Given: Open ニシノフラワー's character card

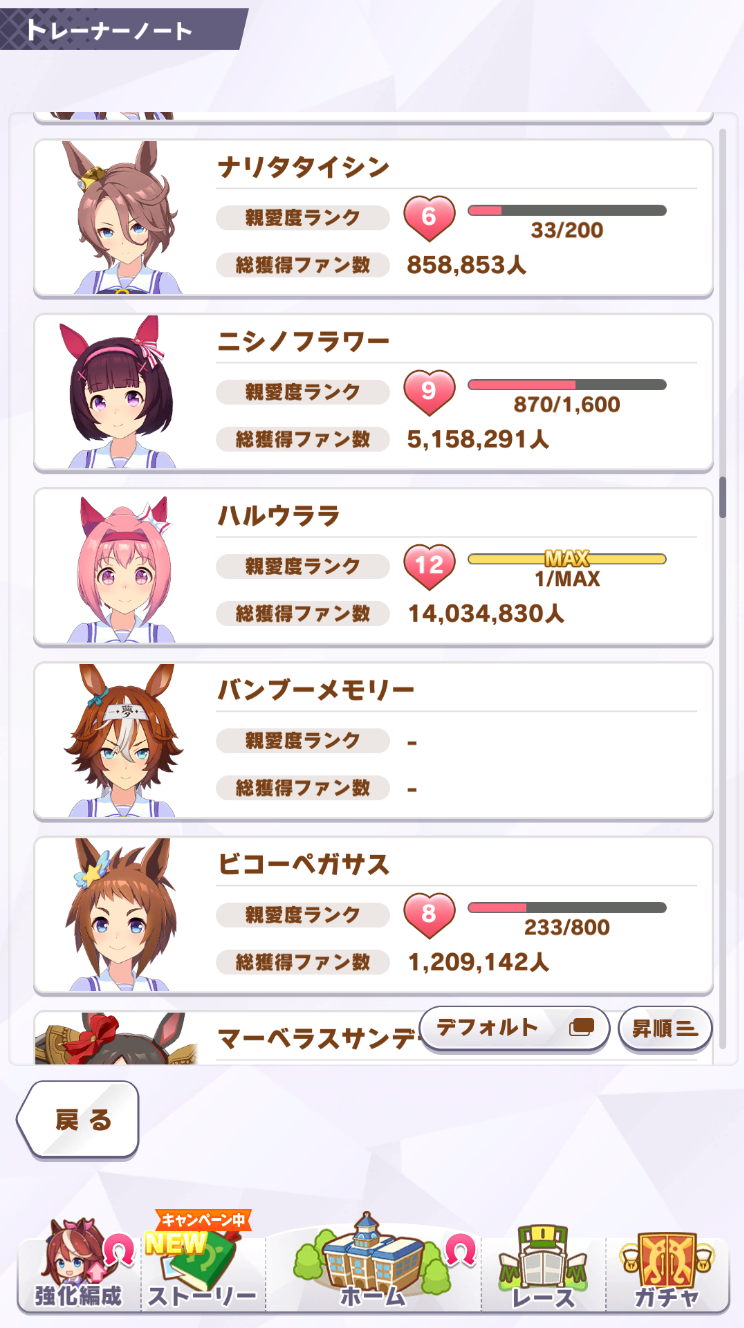Looking at the screenshot, I should click(x=373, y=392).
